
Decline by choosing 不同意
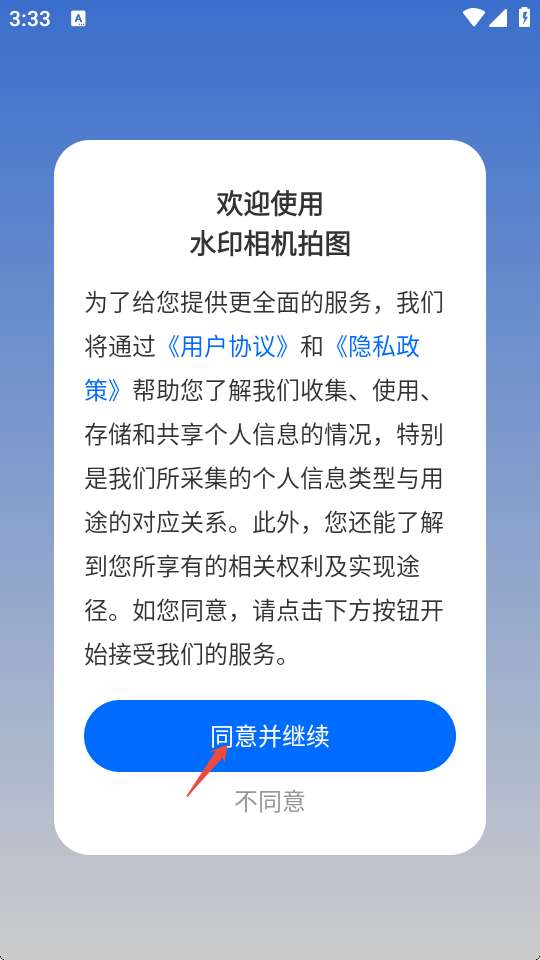[x=270, y=801]
